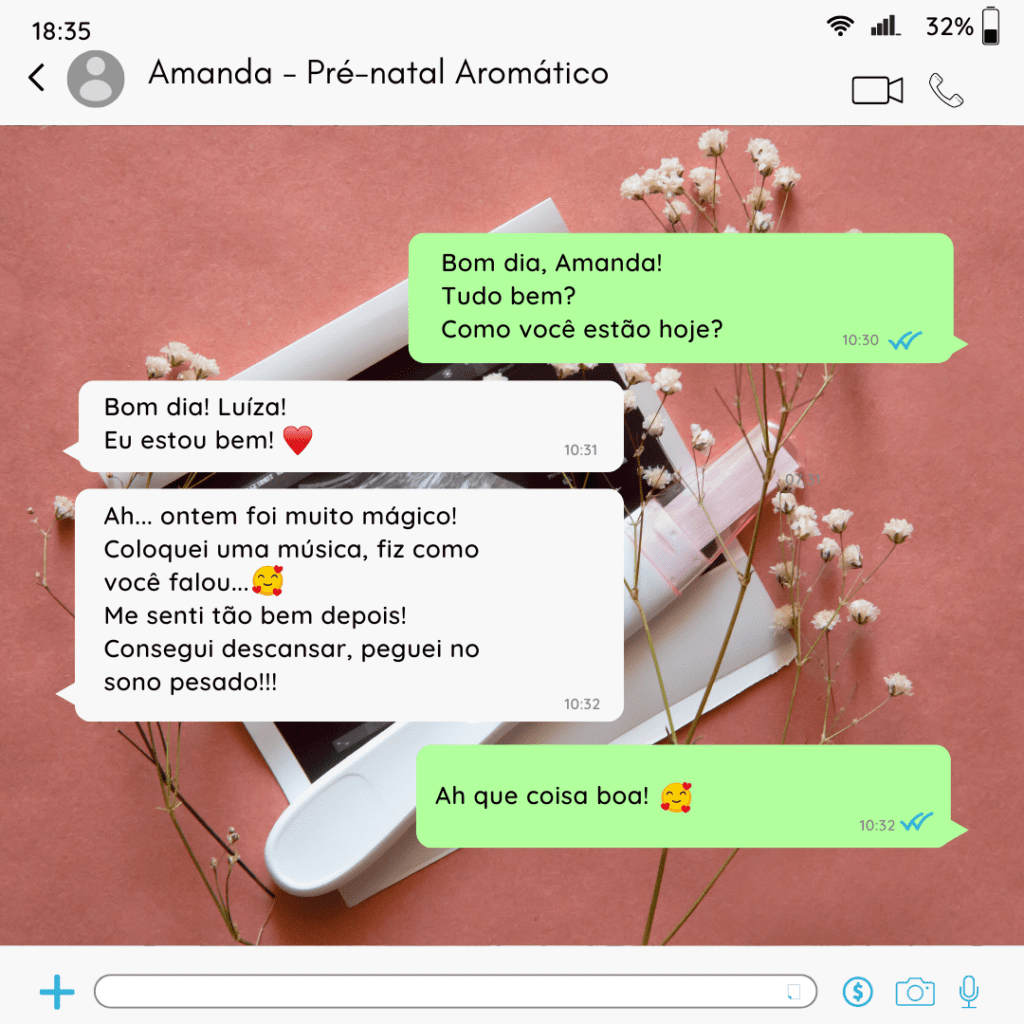Open the camera to take a photo
This screenshot has height=1024, width=1024.
coord(914,992)
